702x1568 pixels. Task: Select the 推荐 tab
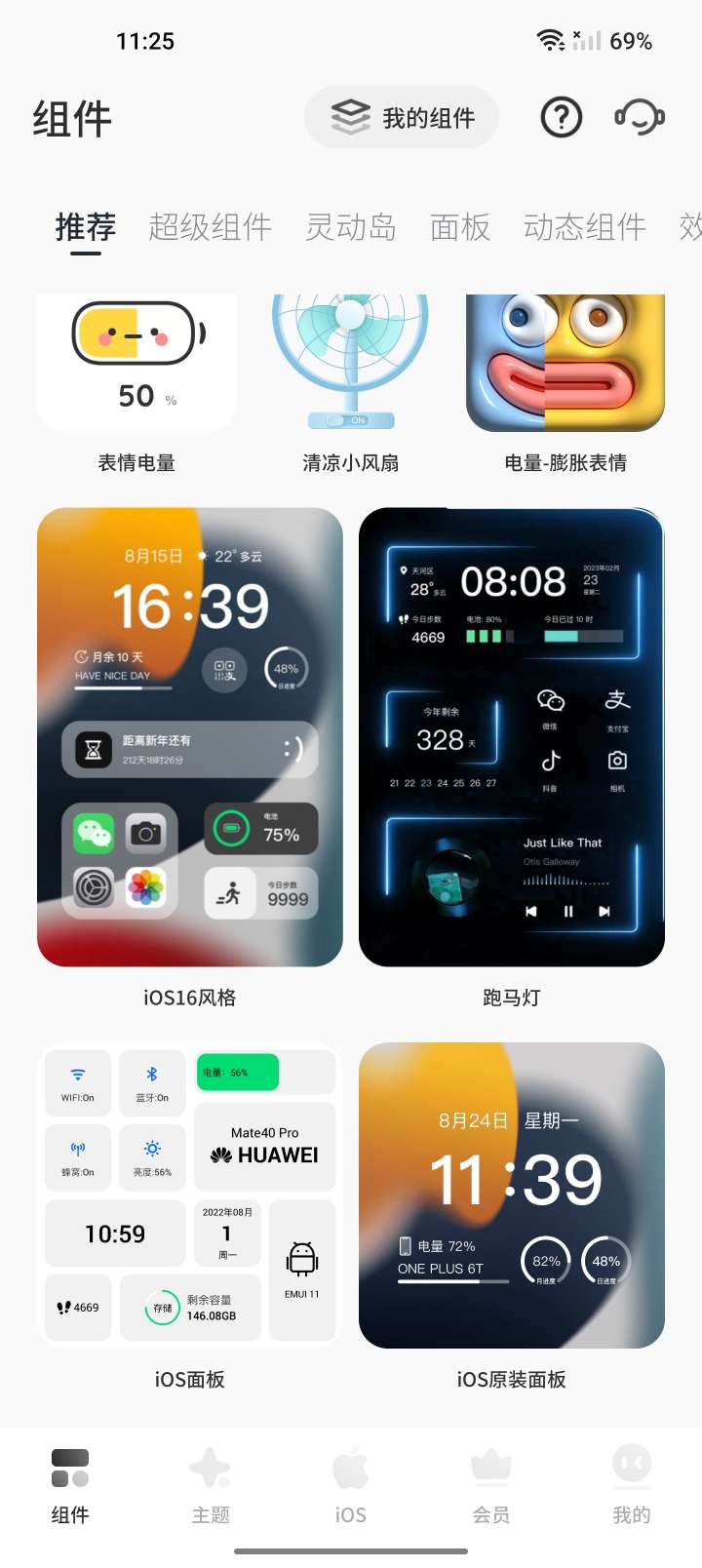click(86, 227)
